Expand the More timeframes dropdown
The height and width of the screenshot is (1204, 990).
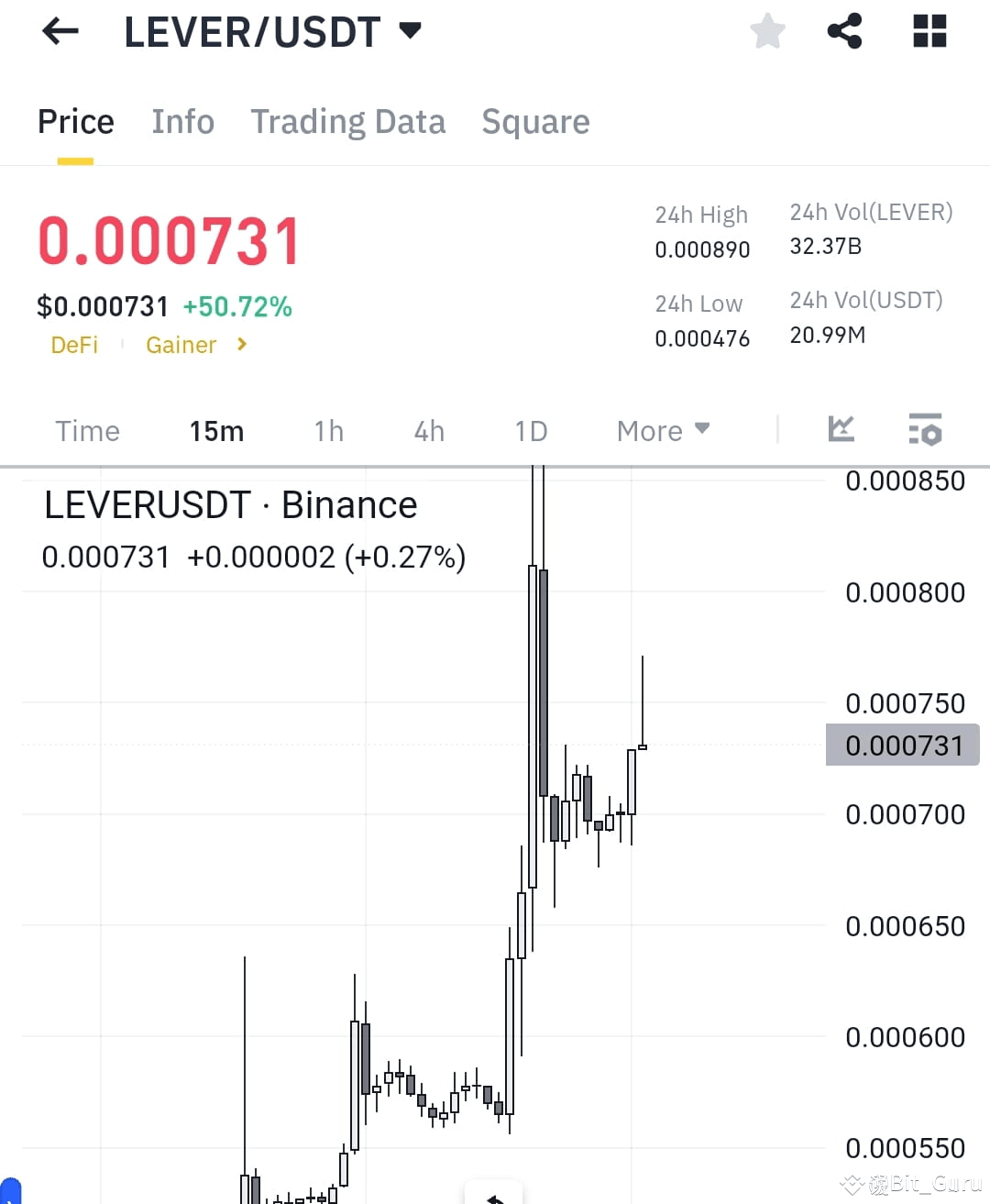(662, 430)
